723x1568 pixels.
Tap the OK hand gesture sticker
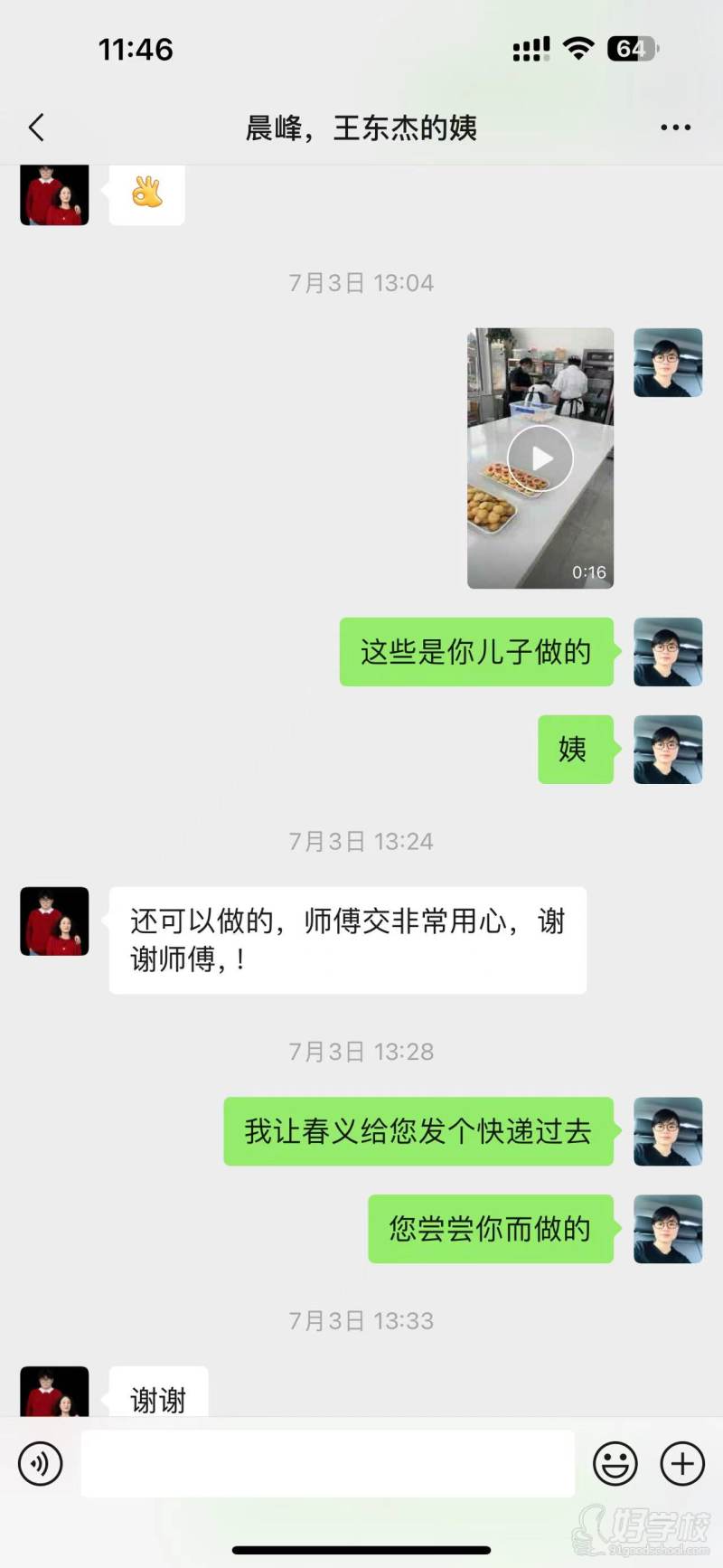tap(147, 194)
